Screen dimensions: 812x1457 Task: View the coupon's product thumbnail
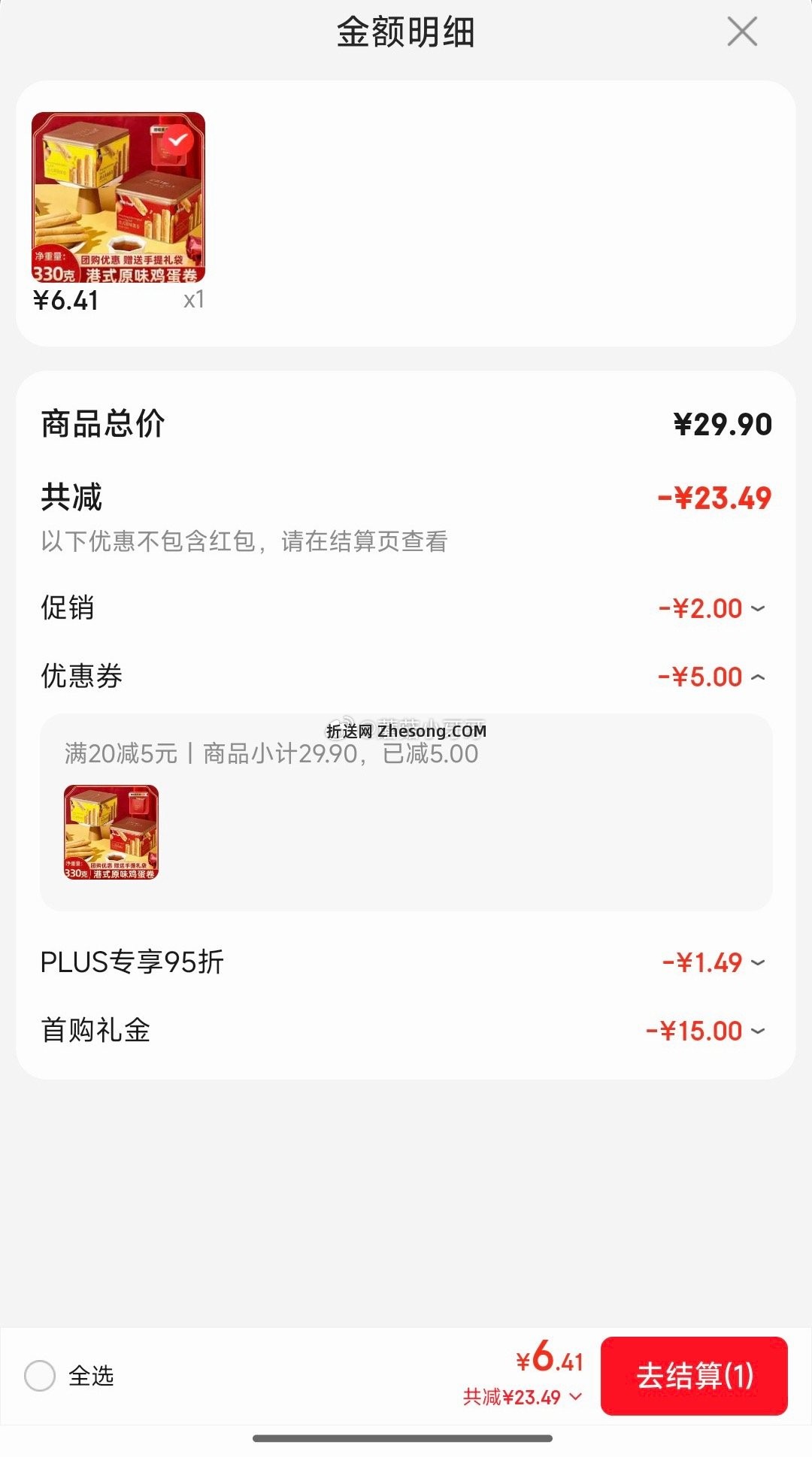[110, 836]
